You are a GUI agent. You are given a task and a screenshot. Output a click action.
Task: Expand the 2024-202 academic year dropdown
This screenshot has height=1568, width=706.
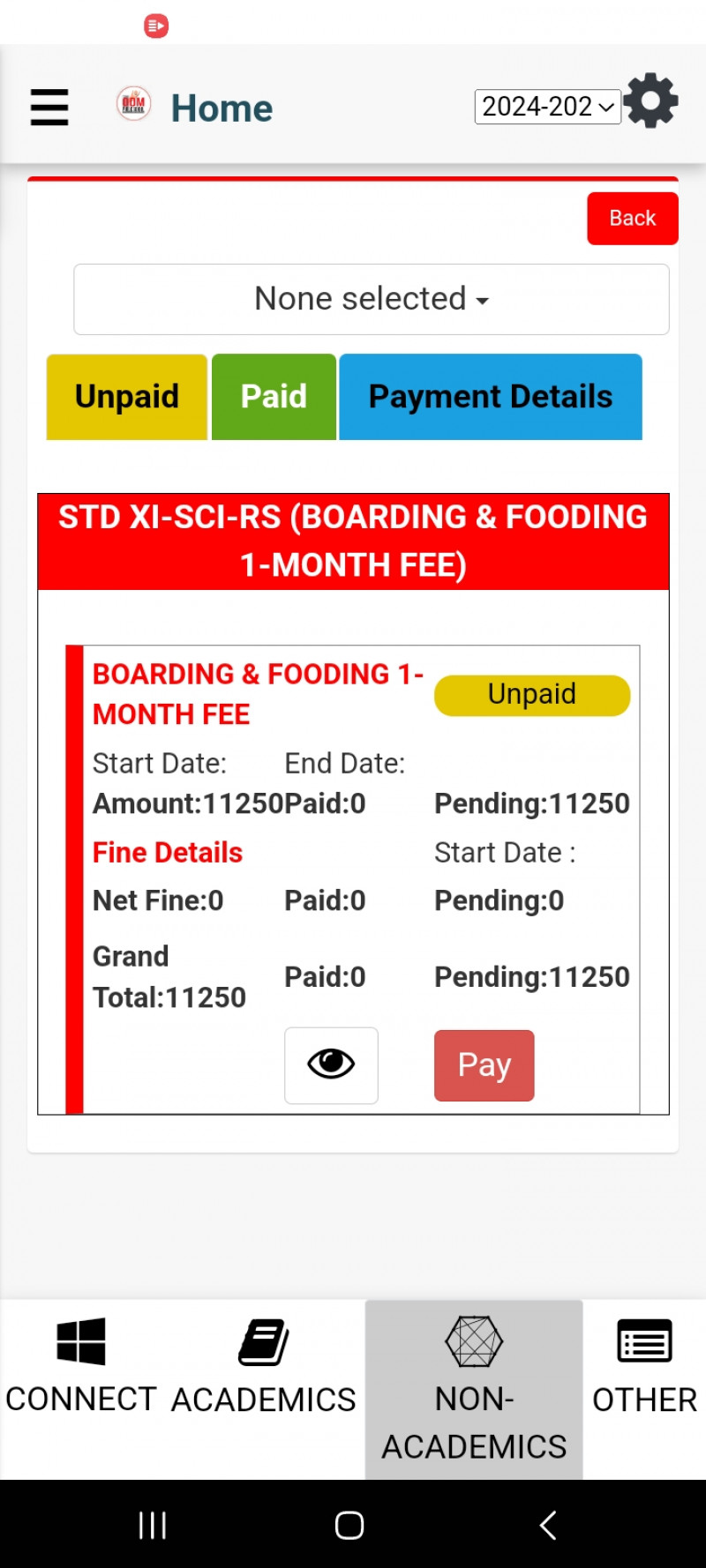pos(547,107)
